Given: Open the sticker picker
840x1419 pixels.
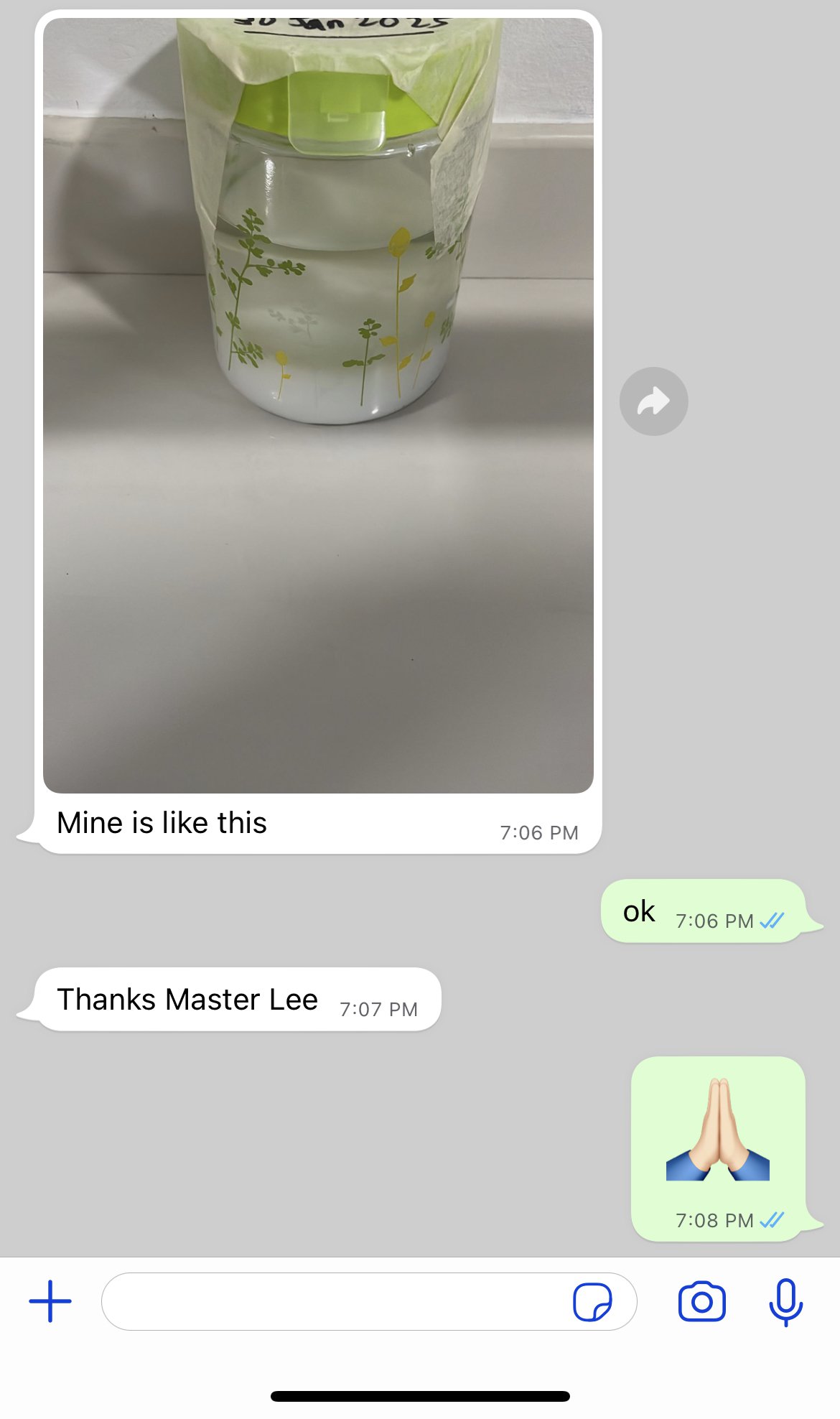Looking at the screenshot, I should (x=592, y=1302).
